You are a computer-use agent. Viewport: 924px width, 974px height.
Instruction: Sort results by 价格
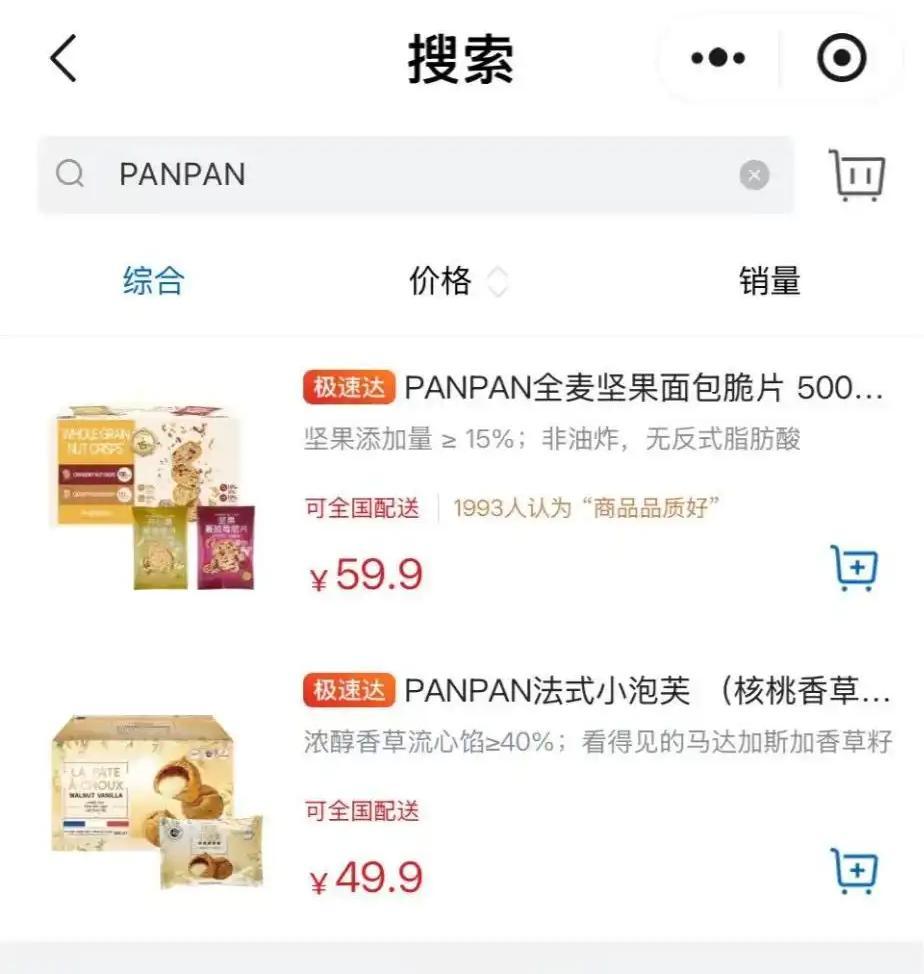click(x=457, y=281)
